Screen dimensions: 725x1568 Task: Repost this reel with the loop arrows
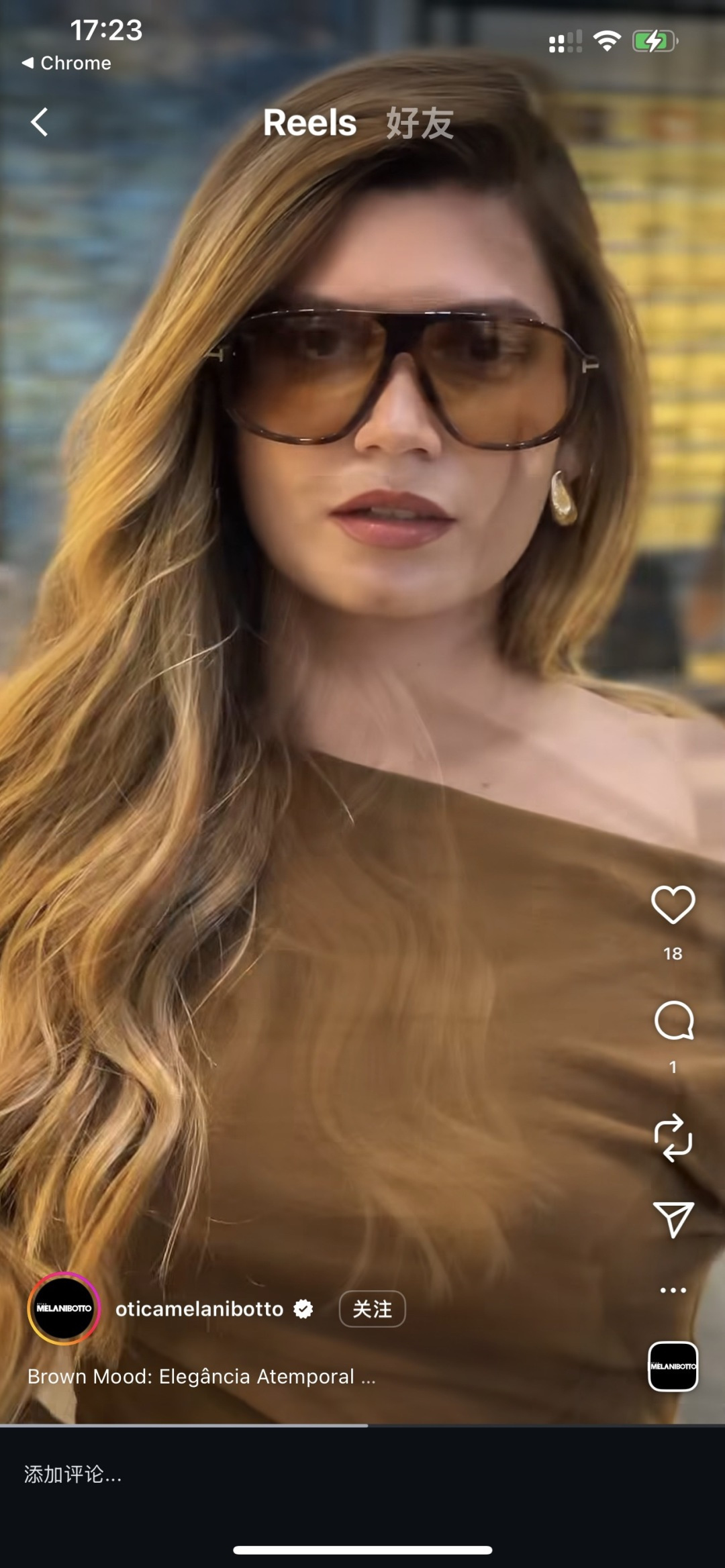click(x=673, y=1138)
